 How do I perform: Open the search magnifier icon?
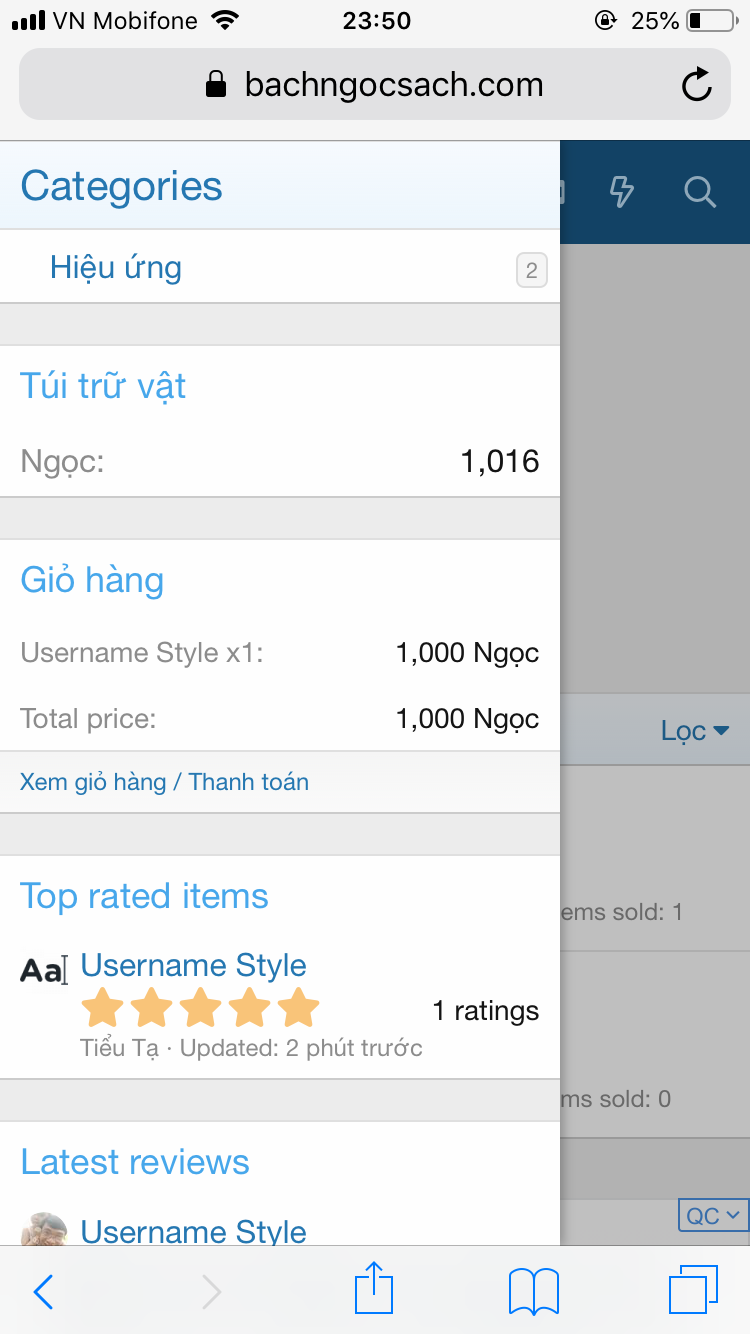[700, 191]
